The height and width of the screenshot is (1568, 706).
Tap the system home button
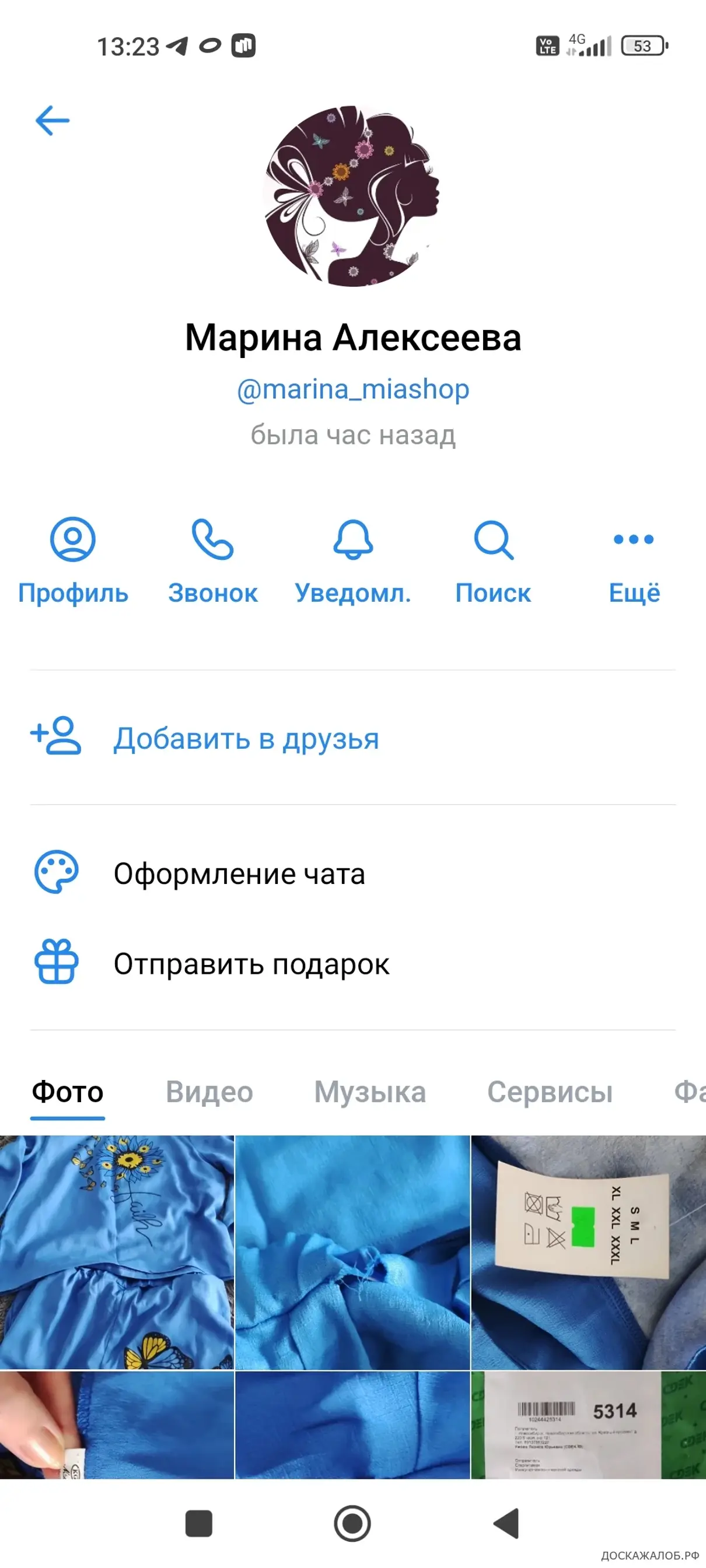pos(352,1524)
